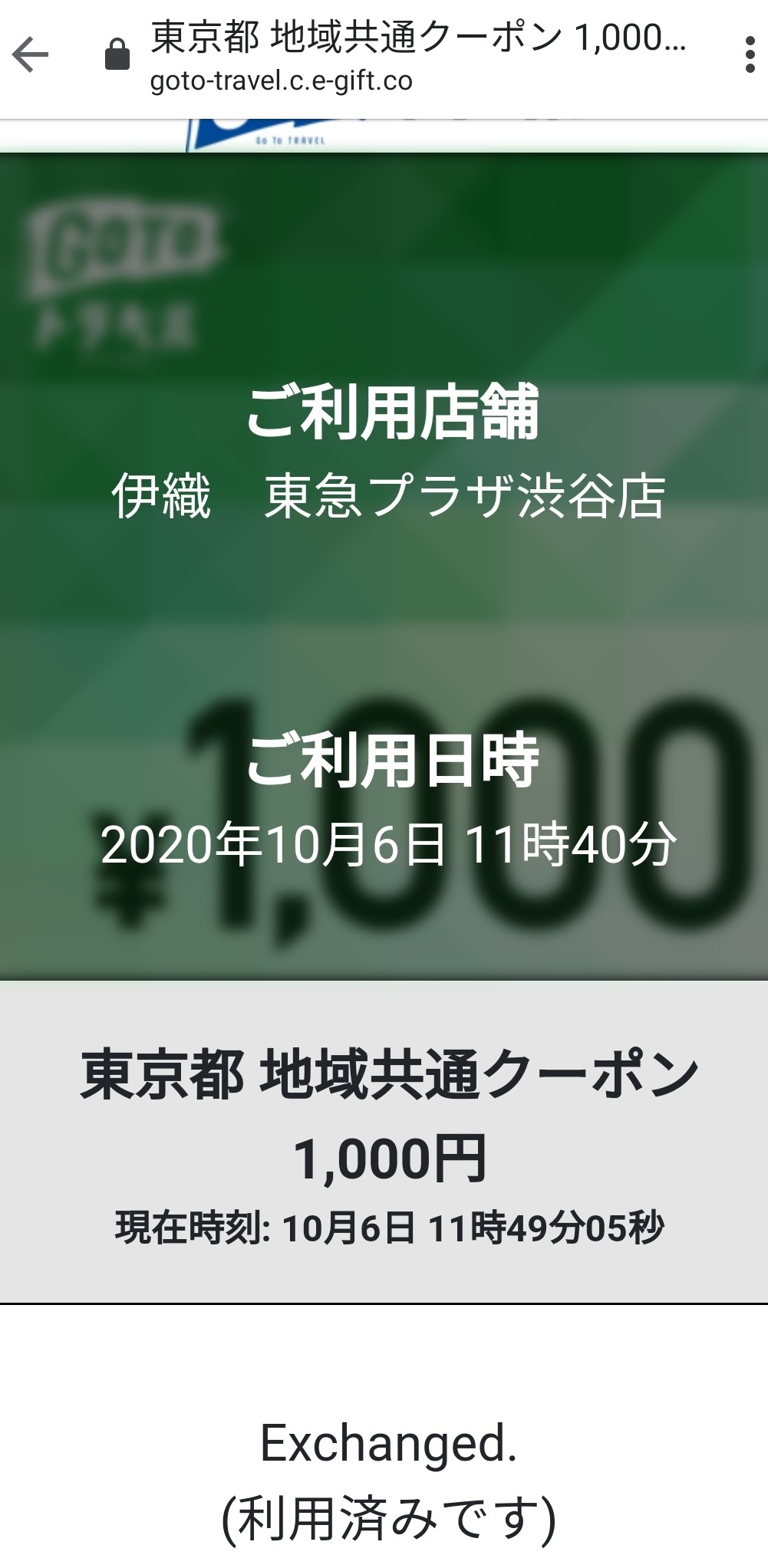View site security info via lock icon
The height and width of the screenshot is (1568, 768).
(x=117, y=55)
